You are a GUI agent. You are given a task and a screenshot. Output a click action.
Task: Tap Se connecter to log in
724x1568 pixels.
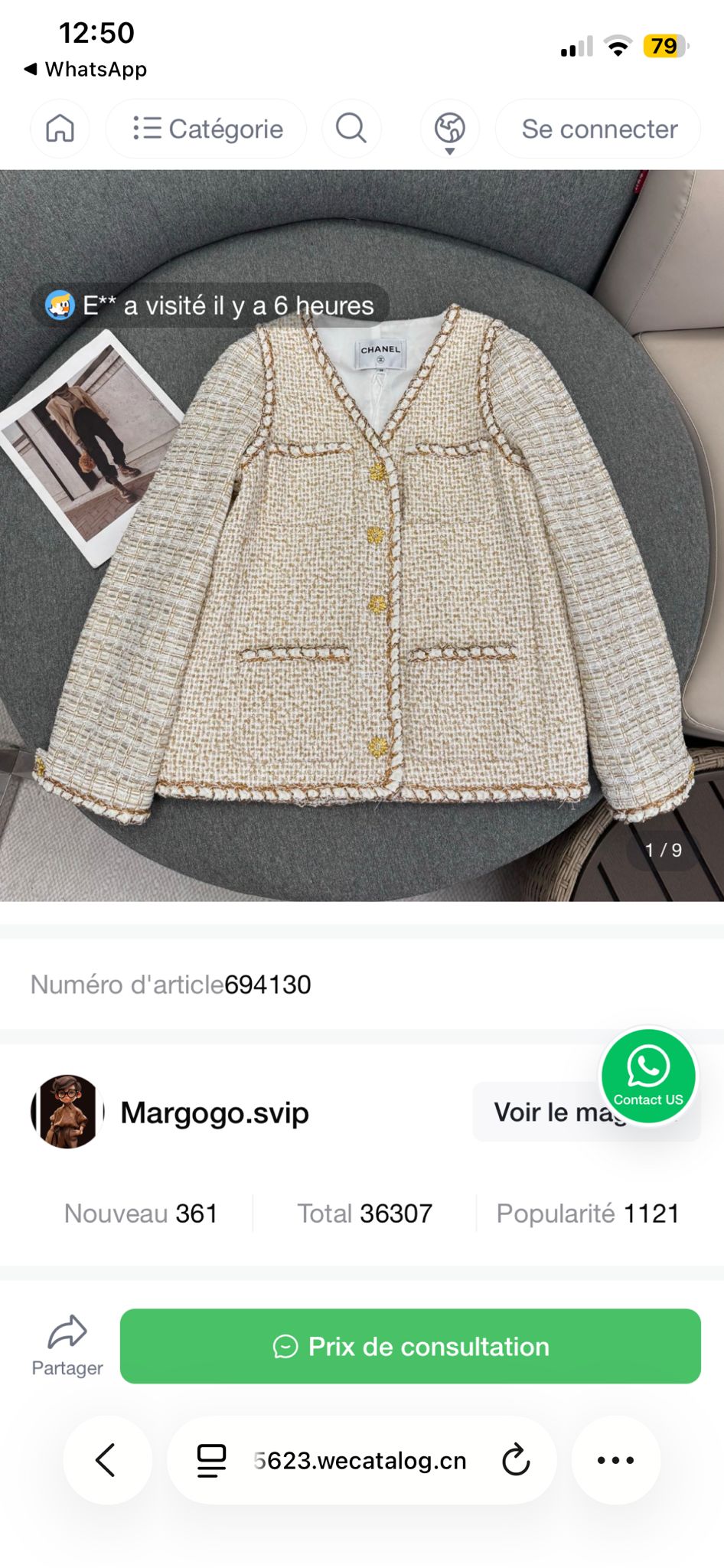598,129
